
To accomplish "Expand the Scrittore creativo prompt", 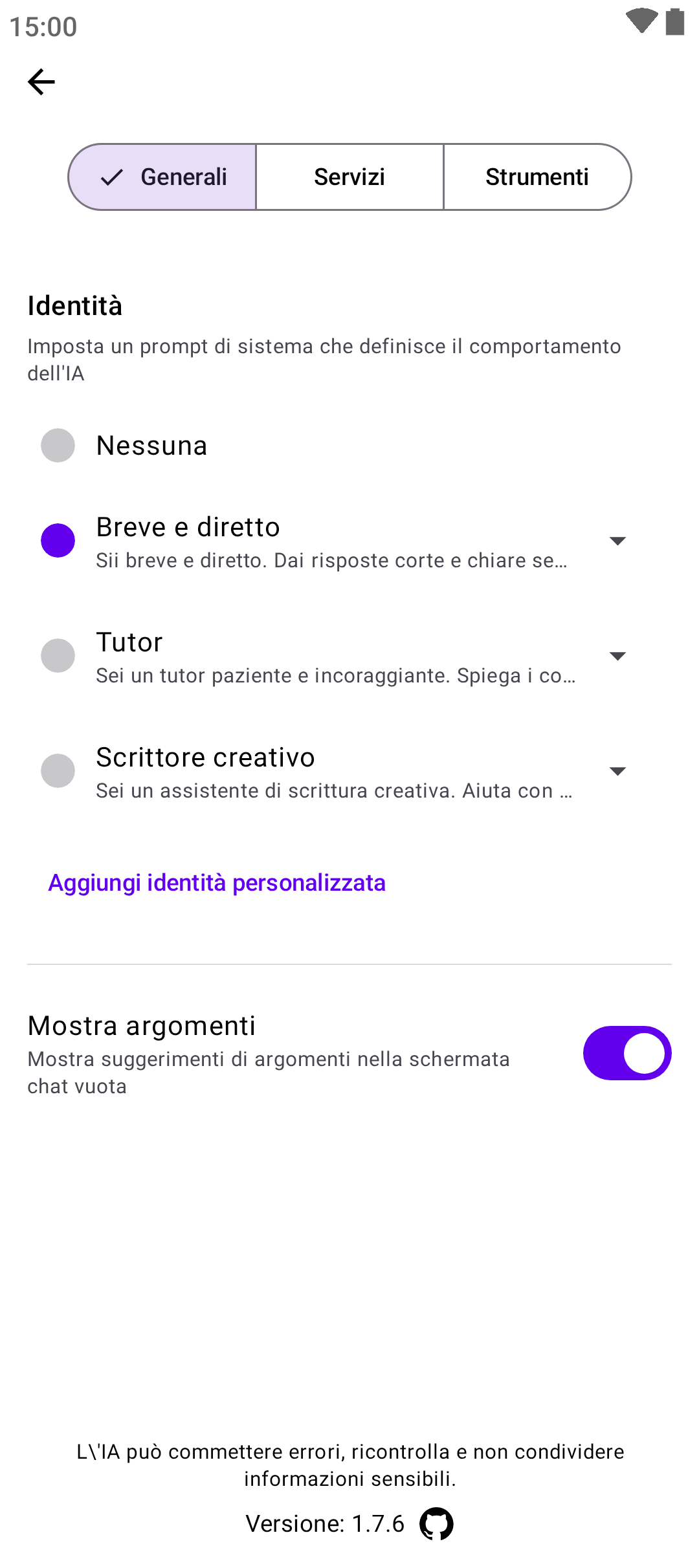I will coord(617,771).
